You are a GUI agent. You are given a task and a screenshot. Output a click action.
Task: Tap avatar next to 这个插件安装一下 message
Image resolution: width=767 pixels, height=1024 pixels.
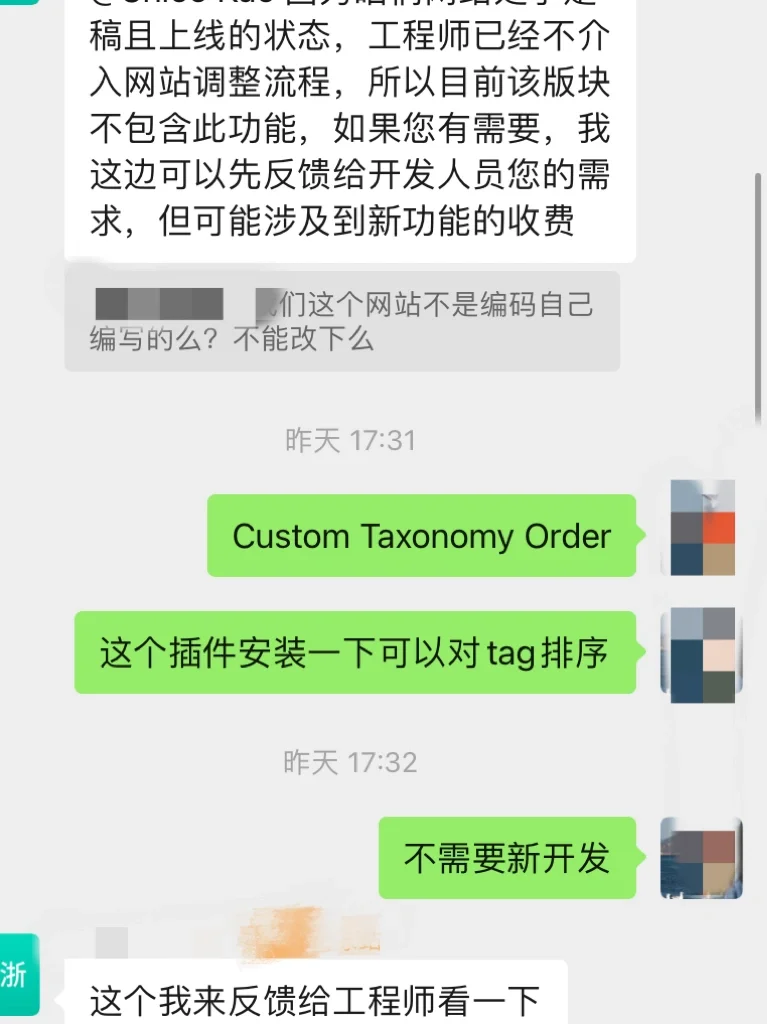(x=702, y=654)
